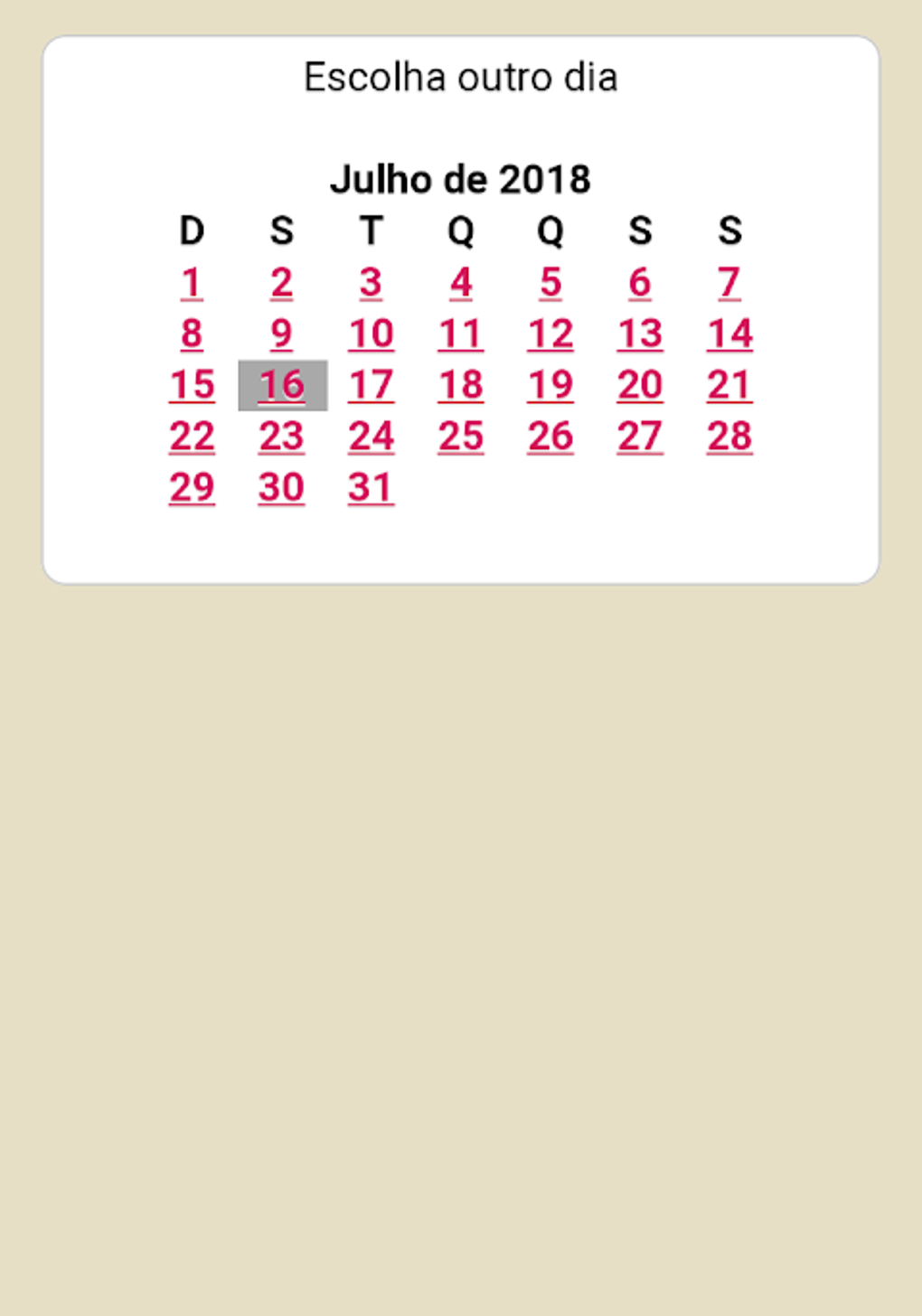Pick day 7 of Julho
The image size is (922, 1316).
click(x=729, y=283)
